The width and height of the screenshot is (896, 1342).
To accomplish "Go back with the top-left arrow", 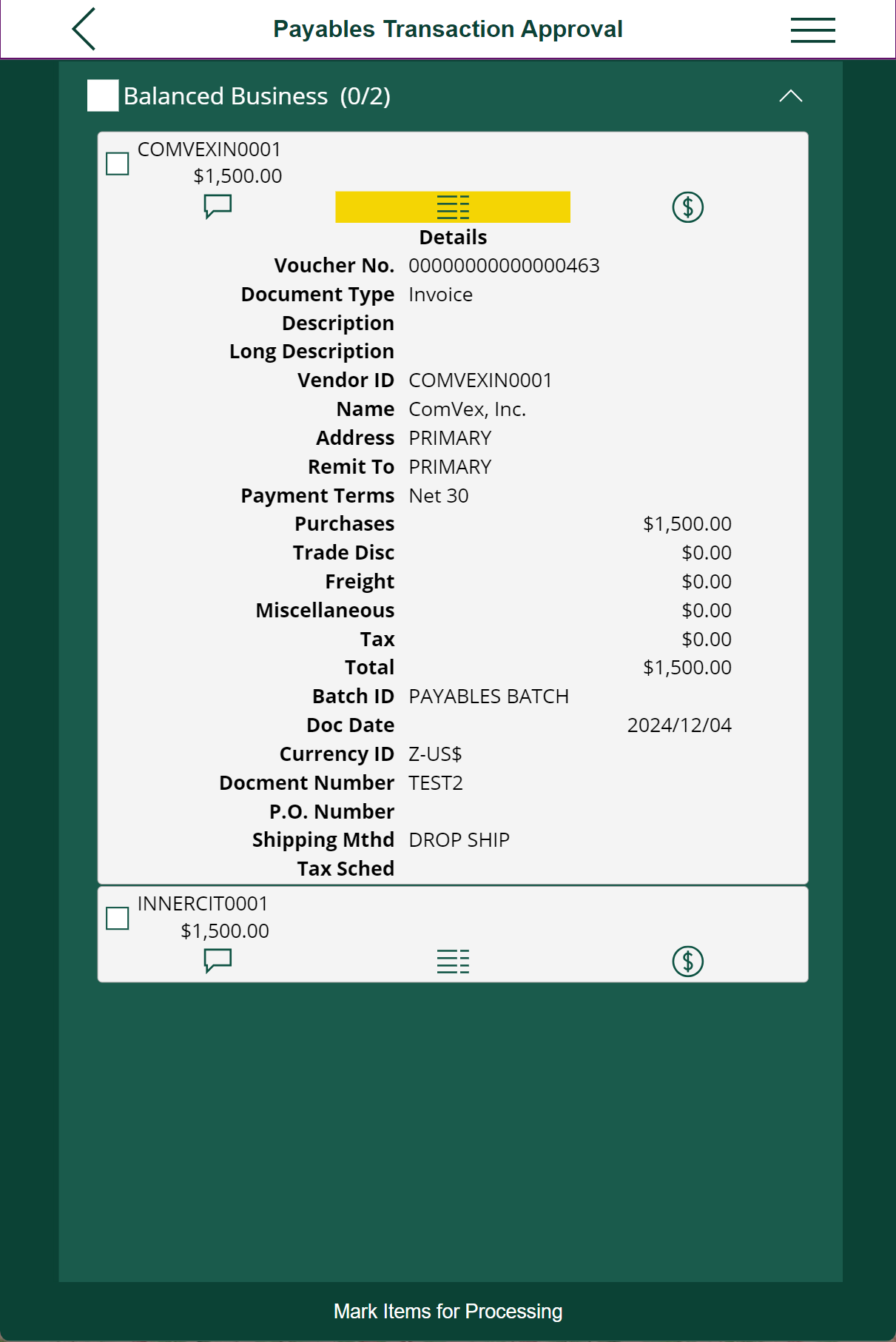I will coord(84,30).
